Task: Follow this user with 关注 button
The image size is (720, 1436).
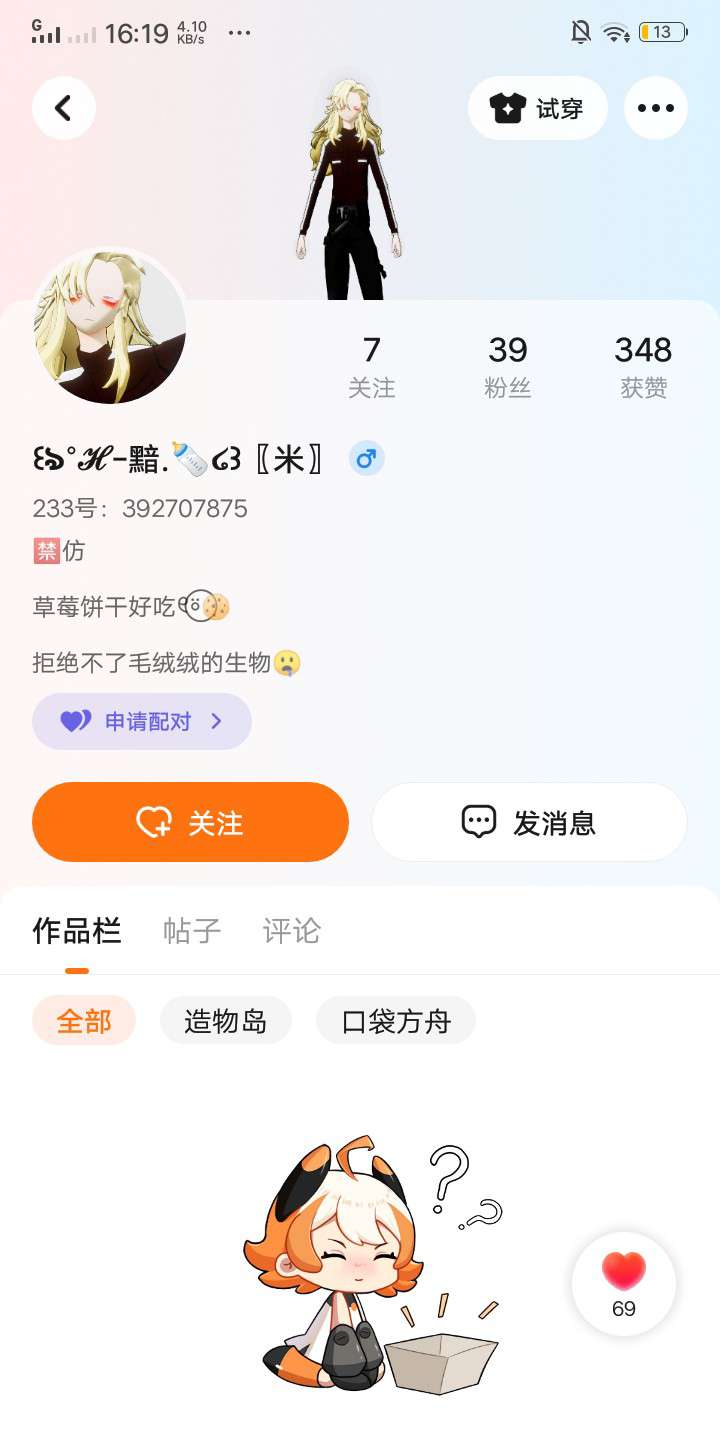Action: click(190, 822)
